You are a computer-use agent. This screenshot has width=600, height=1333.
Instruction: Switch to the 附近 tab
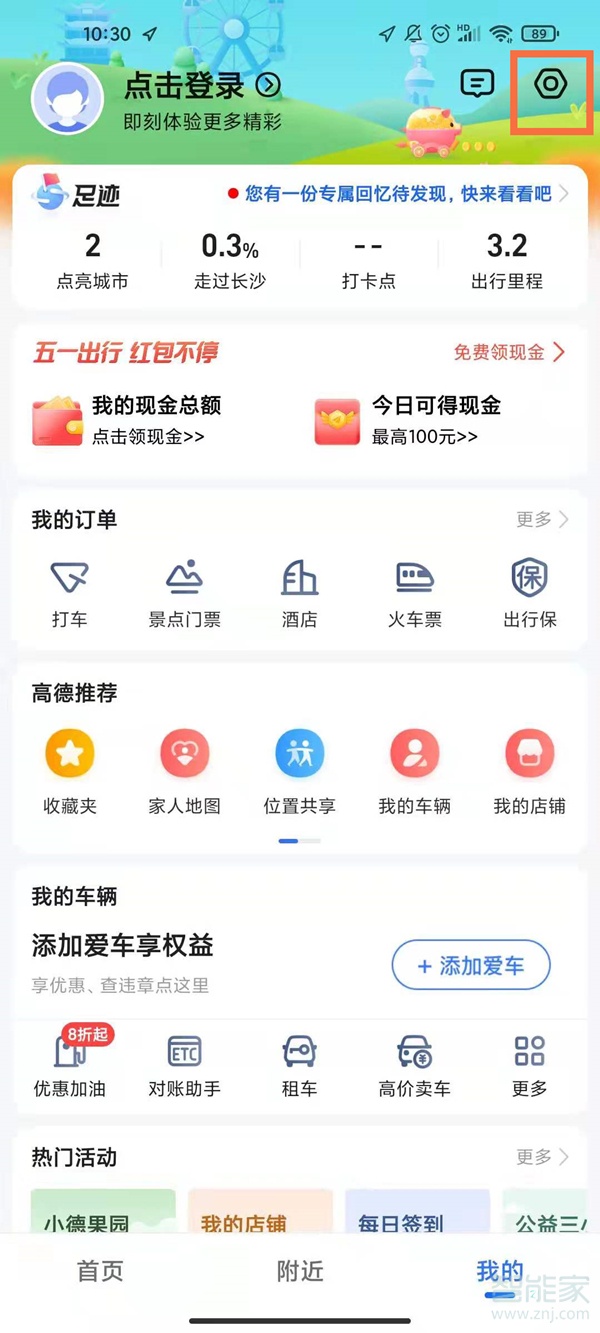coord(300,1271)
